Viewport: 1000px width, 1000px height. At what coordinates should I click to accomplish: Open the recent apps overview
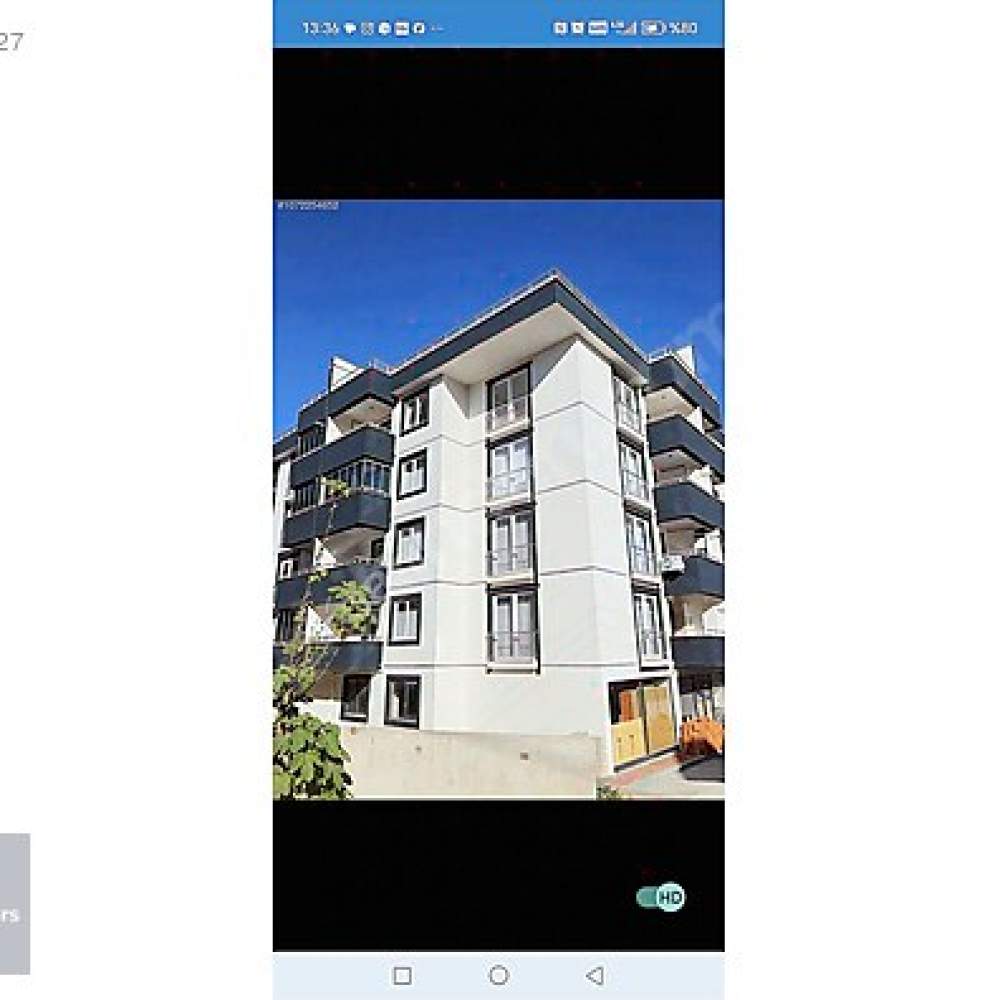point(402,975)
